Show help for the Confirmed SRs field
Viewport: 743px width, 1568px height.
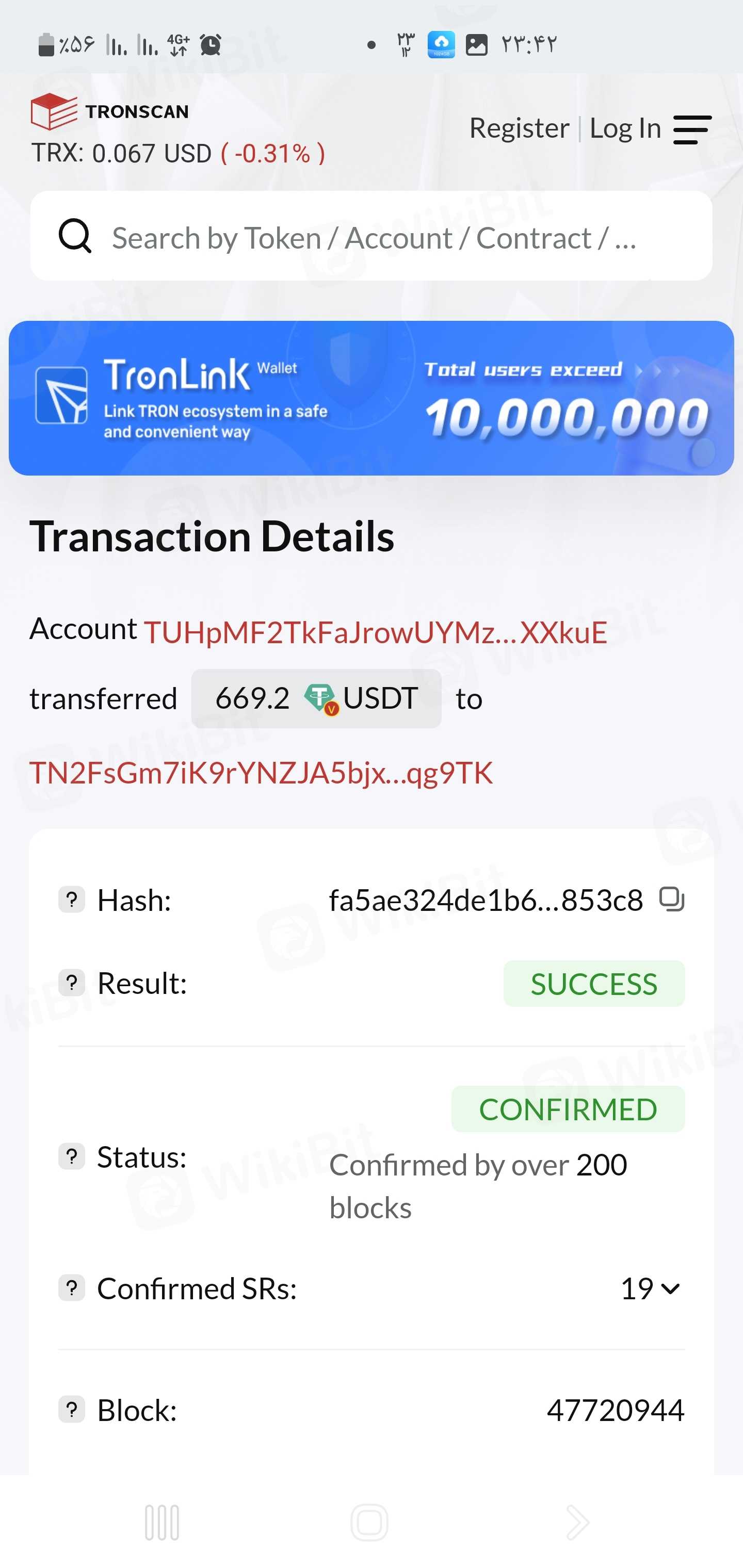point(72,1288)
